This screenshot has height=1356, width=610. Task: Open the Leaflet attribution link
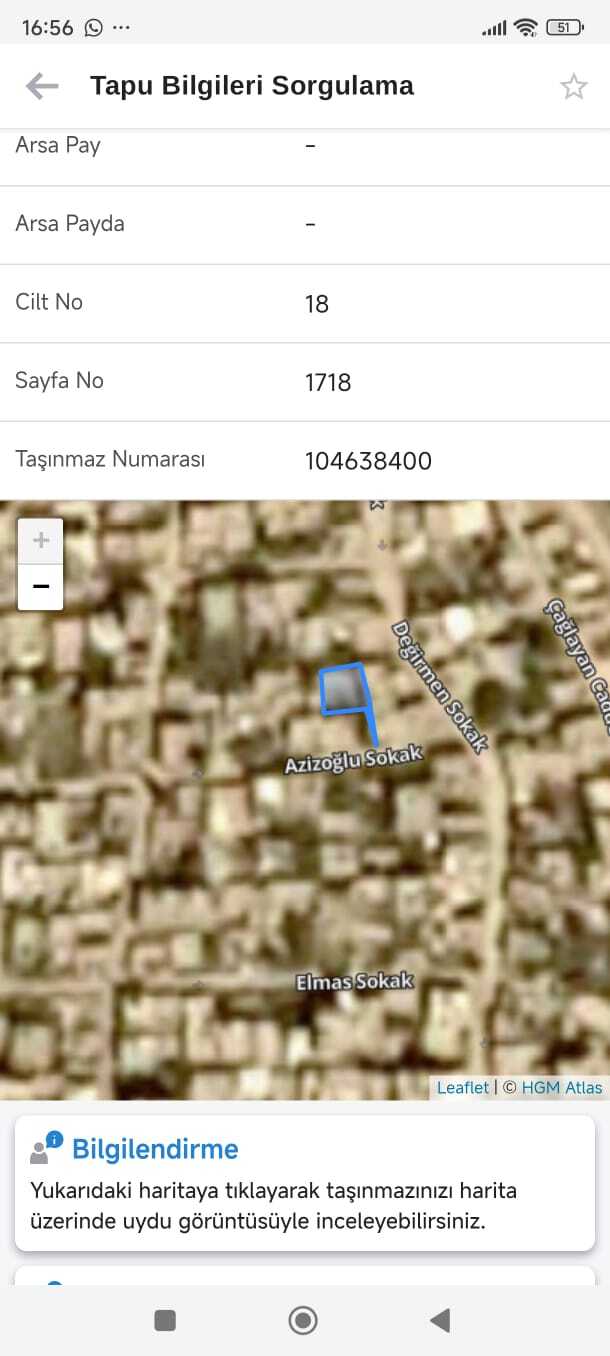[463, 1087]
